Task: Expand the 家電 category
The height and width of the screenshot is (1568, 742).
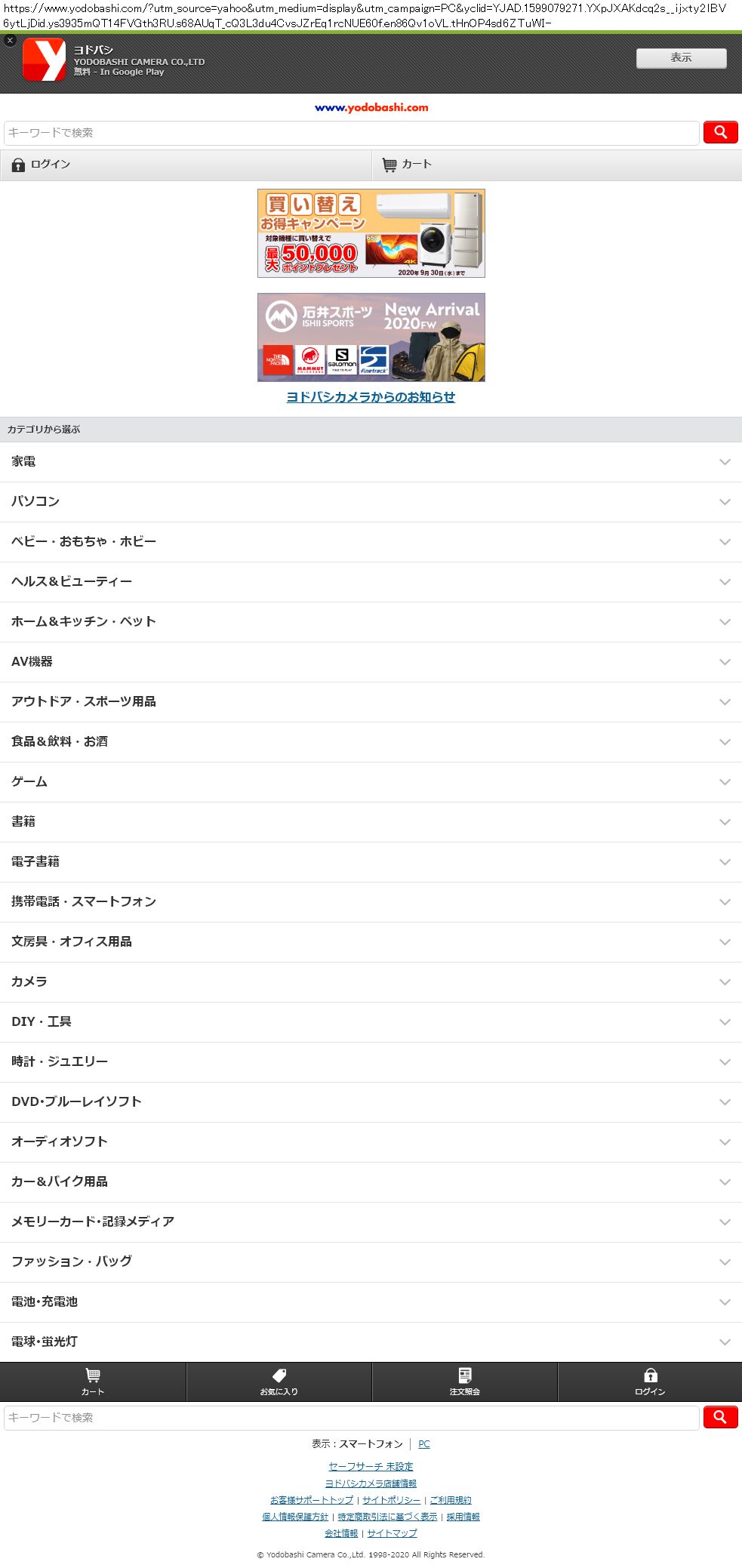Action: click(x=371, y=462)
